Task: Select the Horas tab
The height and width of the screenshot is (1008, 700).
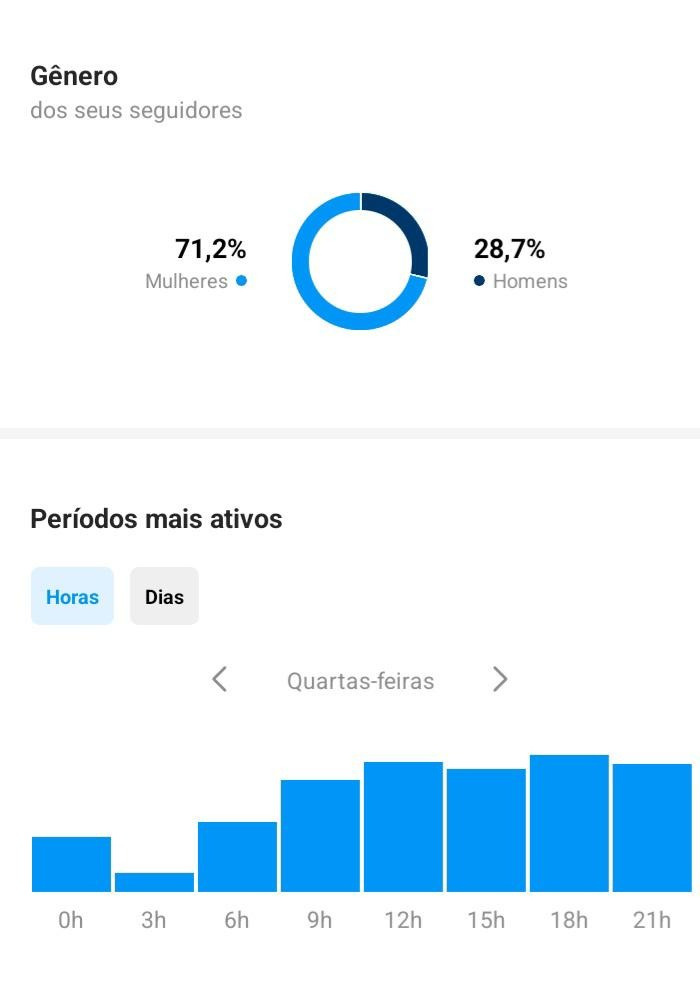Action: pos(72,596)
